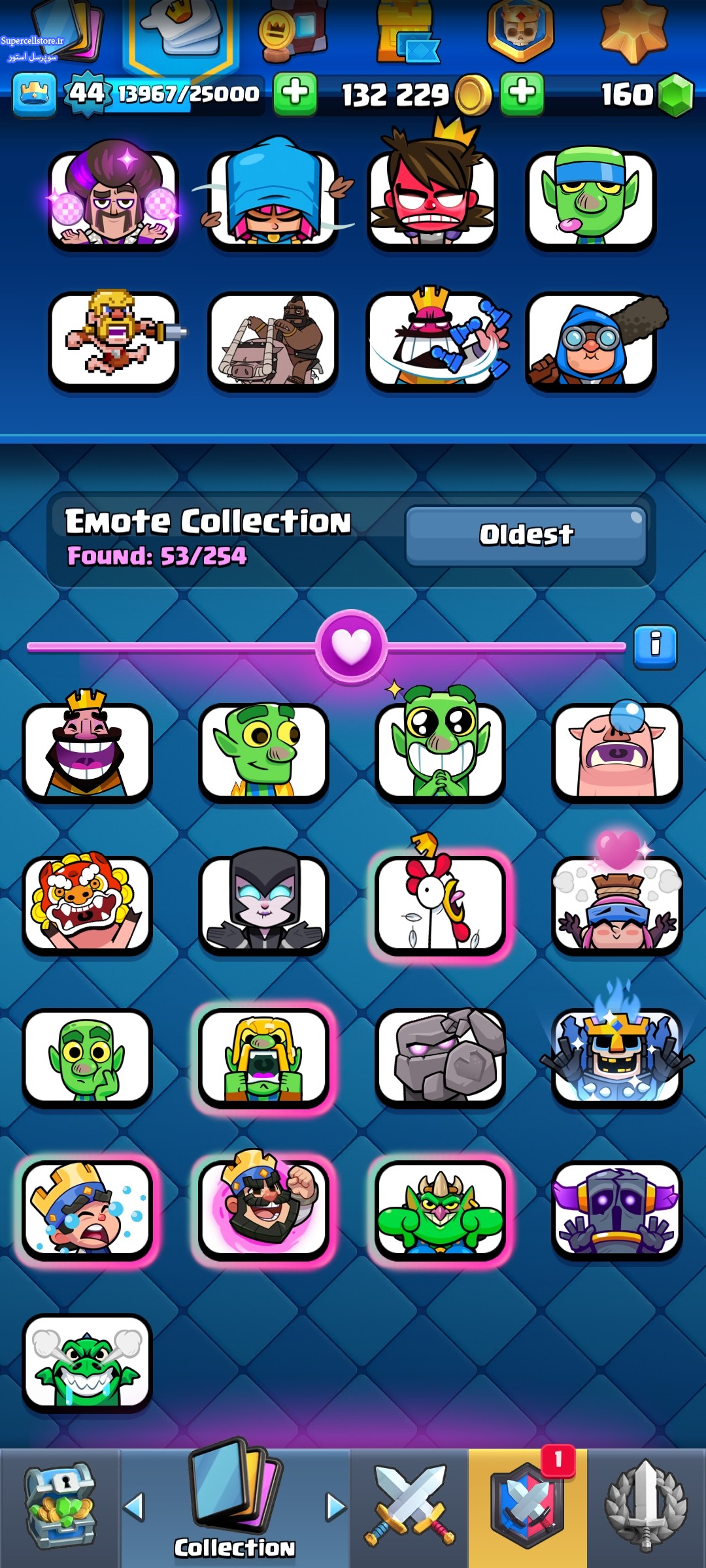Select the laughing King emote

coord(87,751)
